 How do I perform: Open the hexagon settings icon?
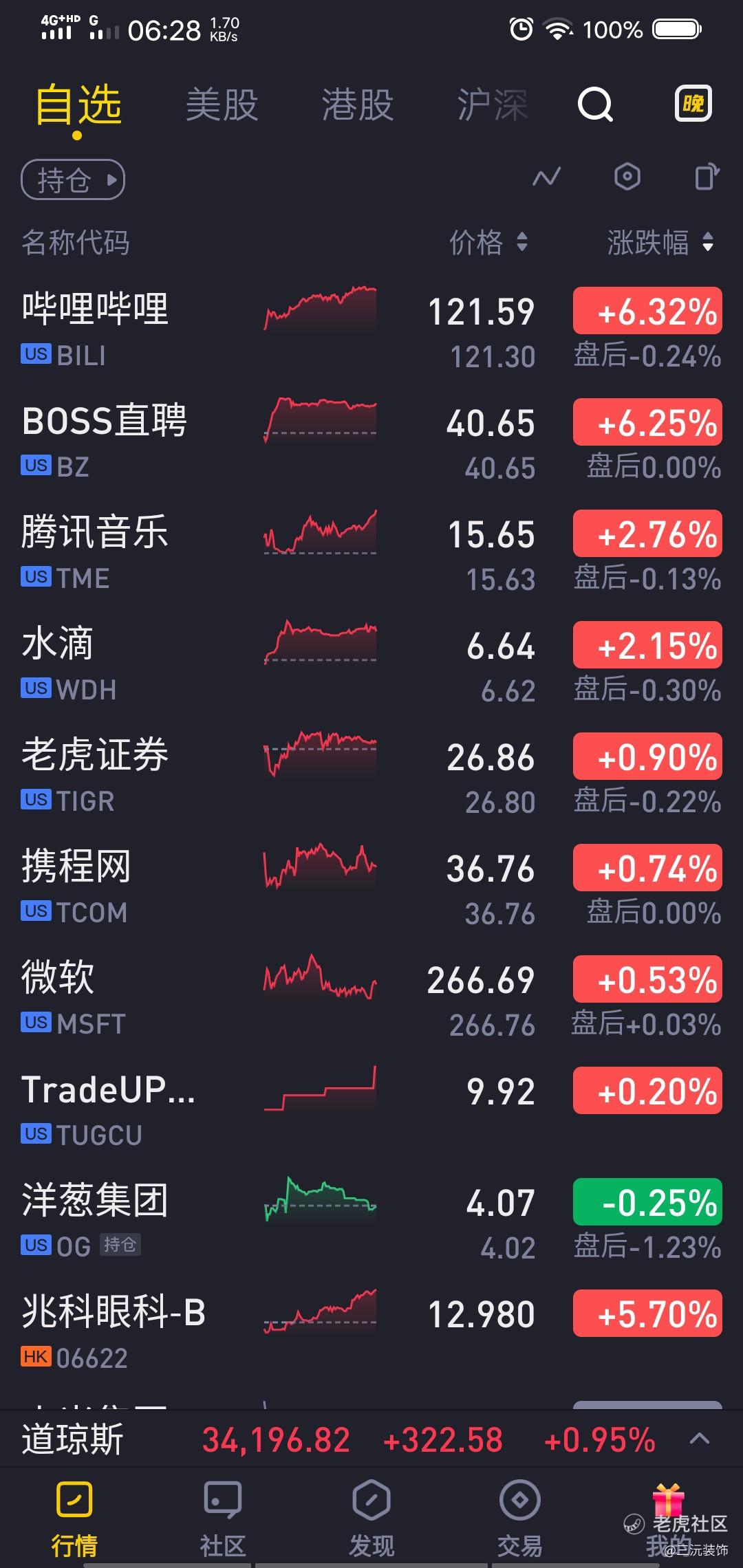coord(627,177)
